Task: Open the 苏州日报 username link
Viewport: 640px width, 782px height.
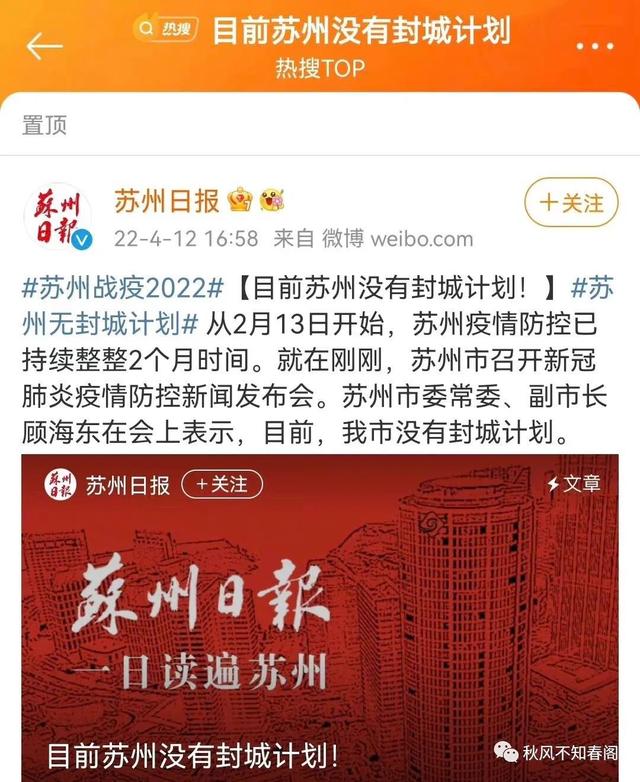Action: (x=166, y=201)
